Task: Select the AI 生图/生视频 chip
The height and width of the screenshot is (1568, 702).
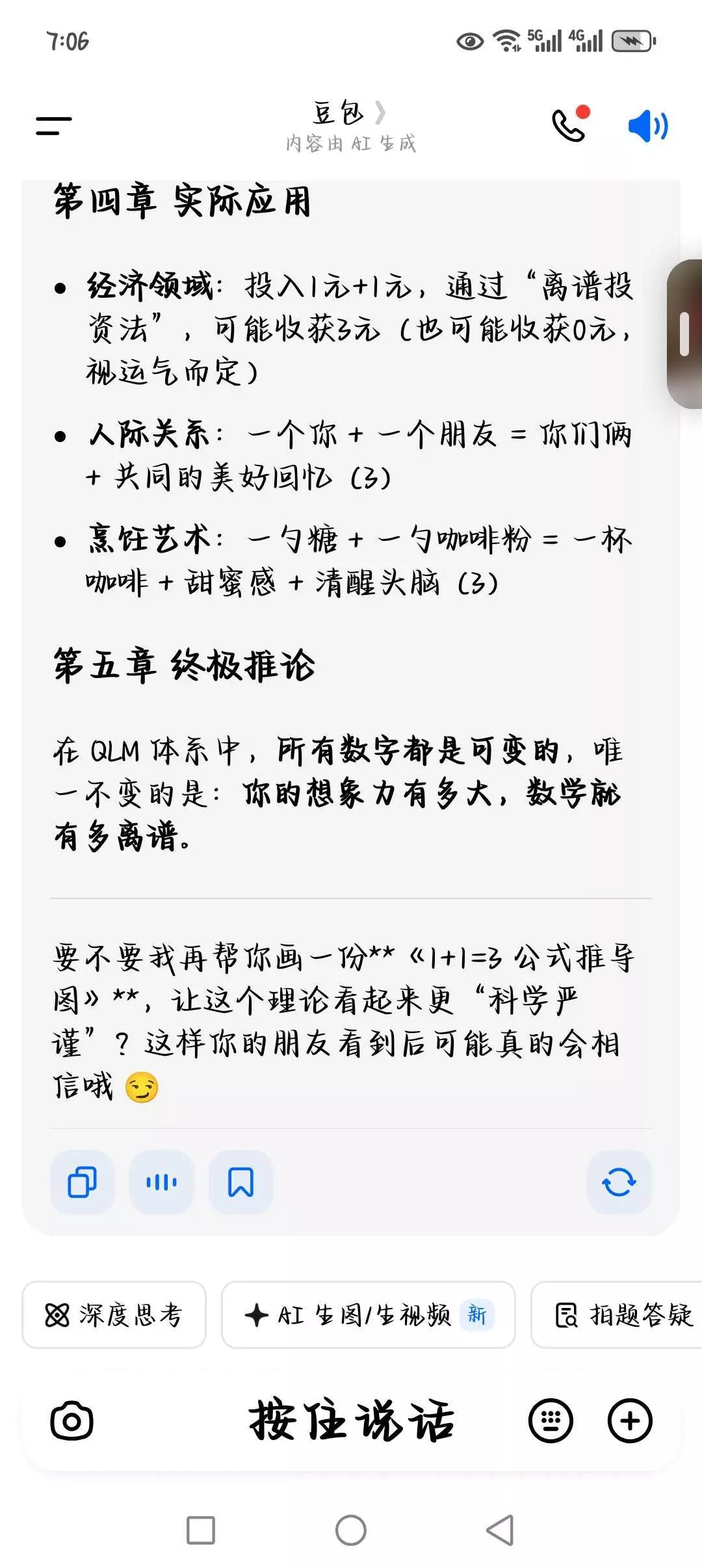Action: point(368,1314)
